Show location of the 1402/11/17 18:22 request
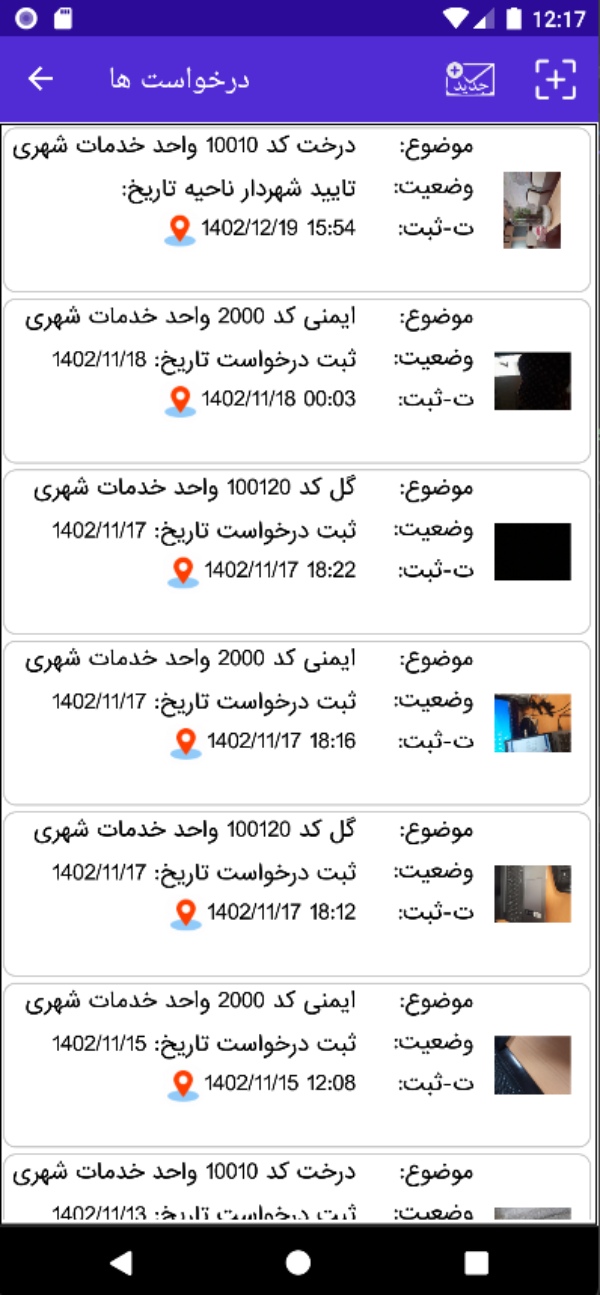Screen dimensions: 600x1295 (183, 571)
